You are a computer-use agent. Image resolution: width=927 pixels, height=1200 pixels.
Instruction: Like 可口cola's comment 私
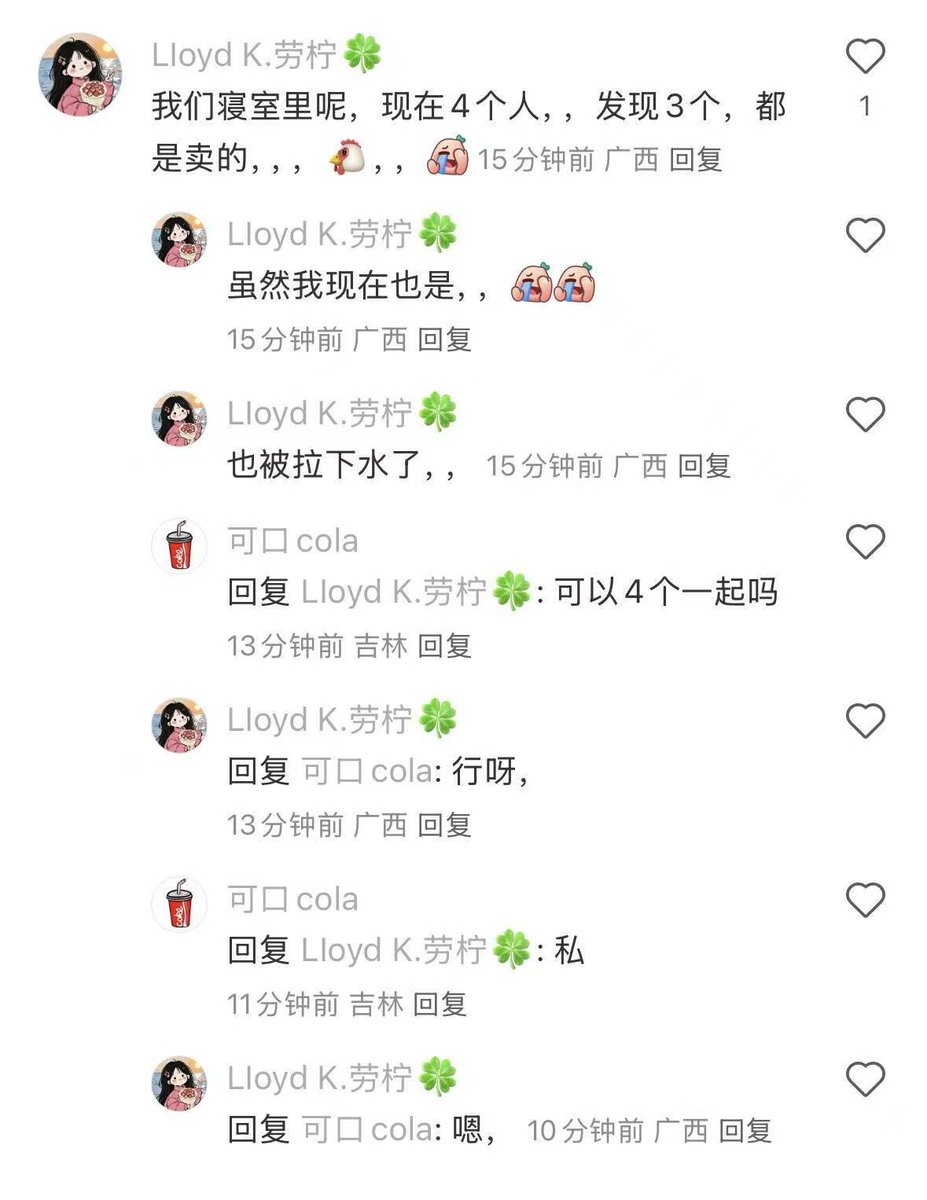click(865, 901)
